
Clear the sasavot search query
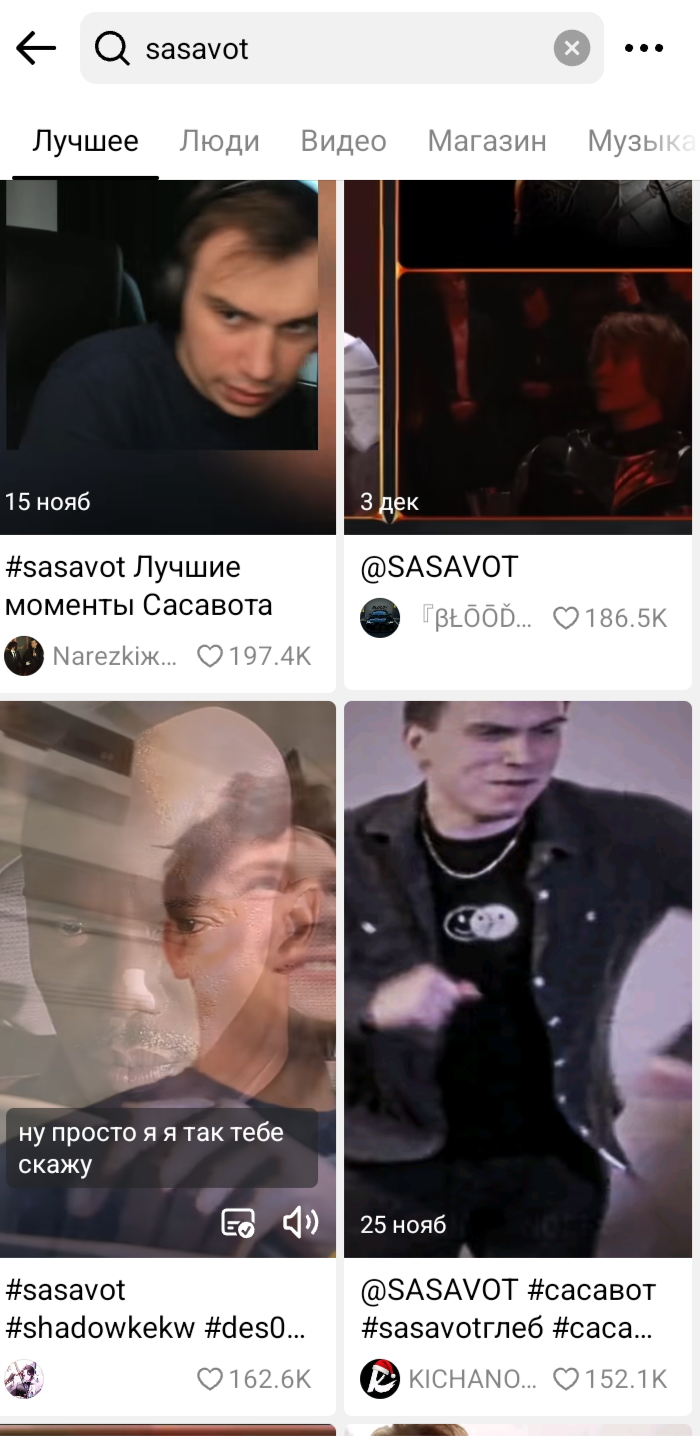pos(572,48)
